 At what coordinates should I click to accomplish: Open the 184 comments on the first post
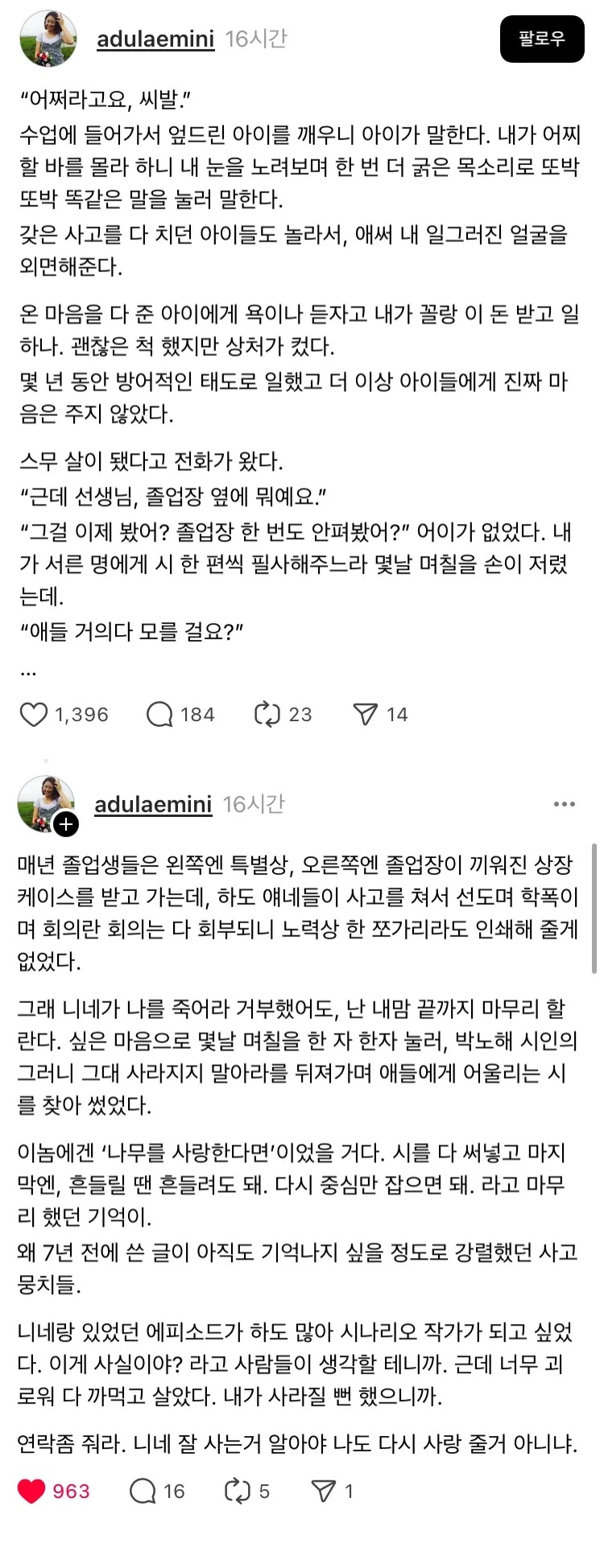(159, 714)
